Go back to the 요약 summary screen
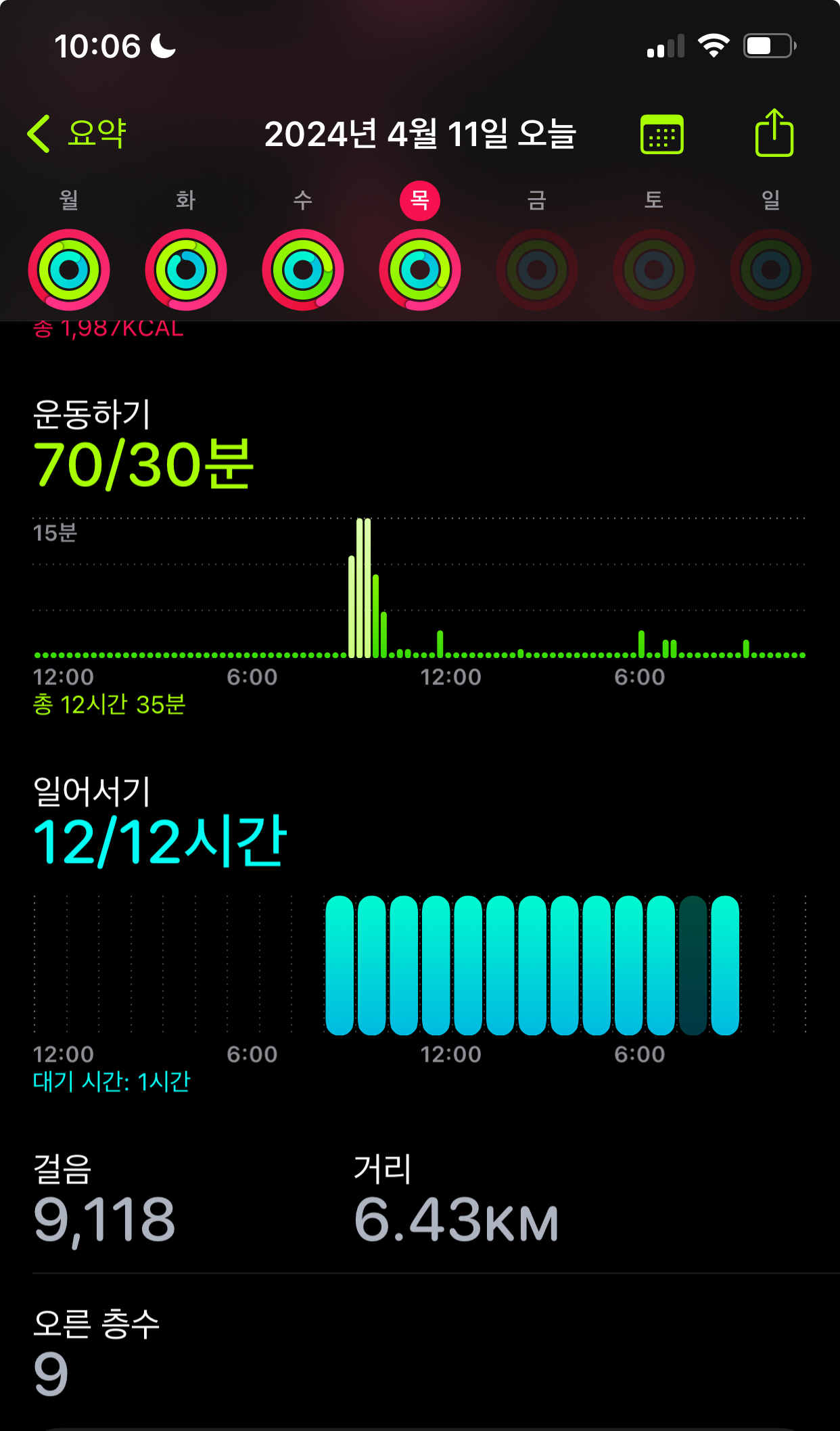The width and height of the screenshot is (840, 1431). (x=77, y=133)
